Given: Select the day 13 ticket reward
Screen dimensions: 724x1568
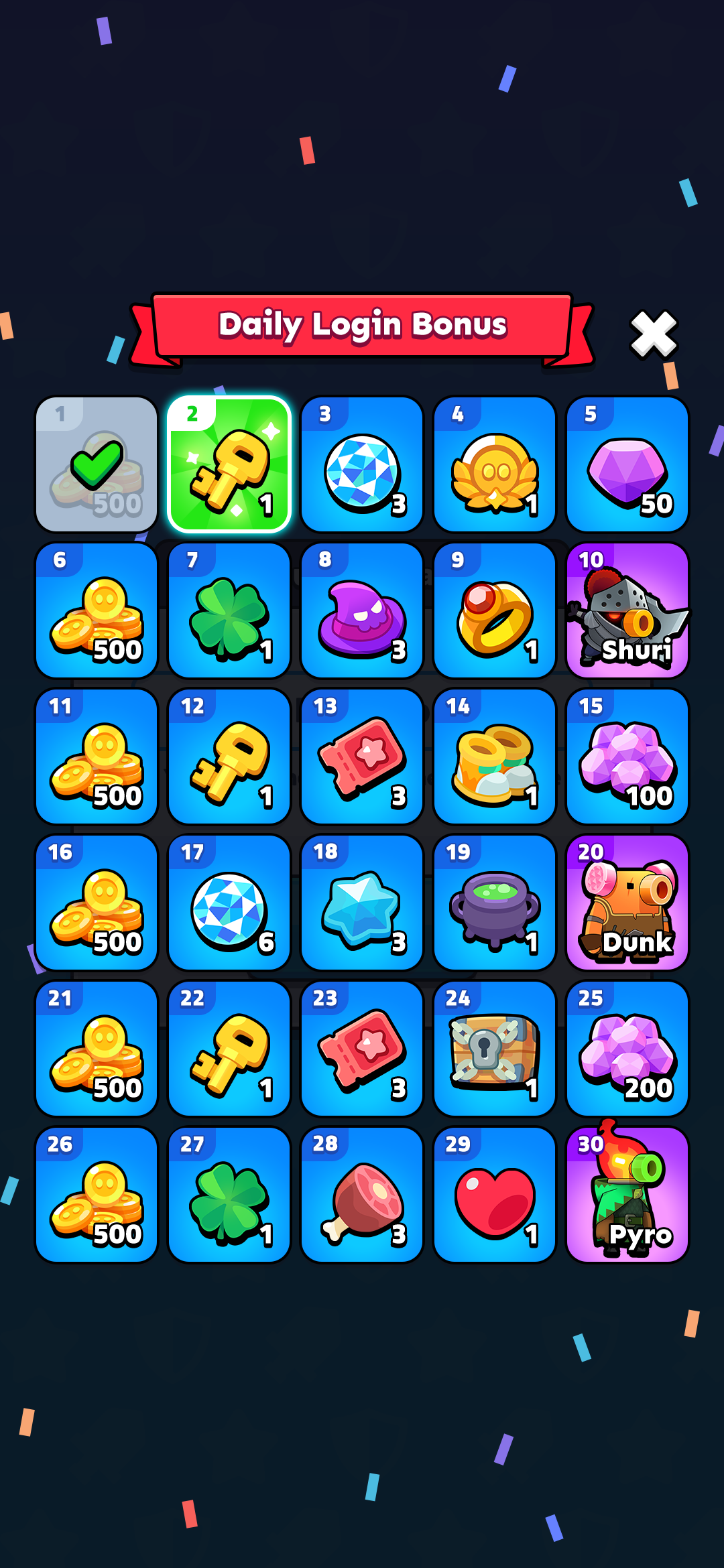Looking at the screenshot, I should click(x=362, y=757).
